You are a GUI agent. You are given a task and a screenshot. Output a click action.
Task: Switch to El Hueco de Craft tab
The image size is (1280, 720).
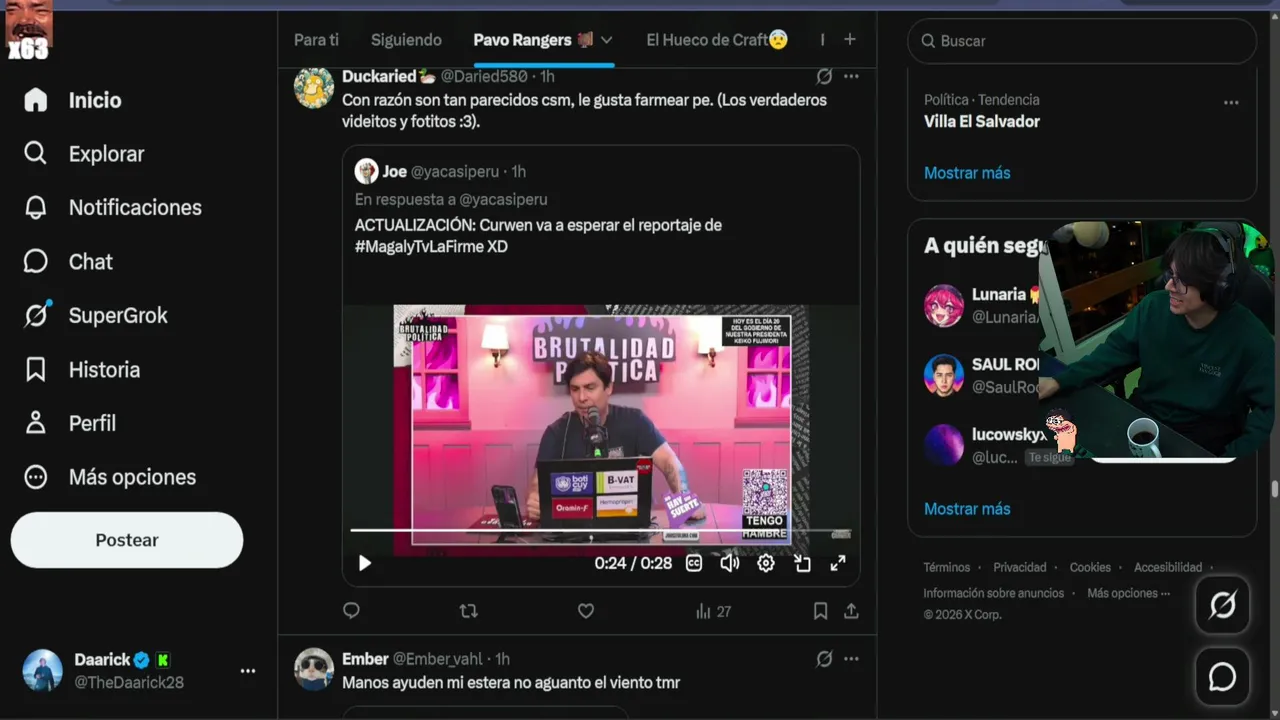(717, 40)
